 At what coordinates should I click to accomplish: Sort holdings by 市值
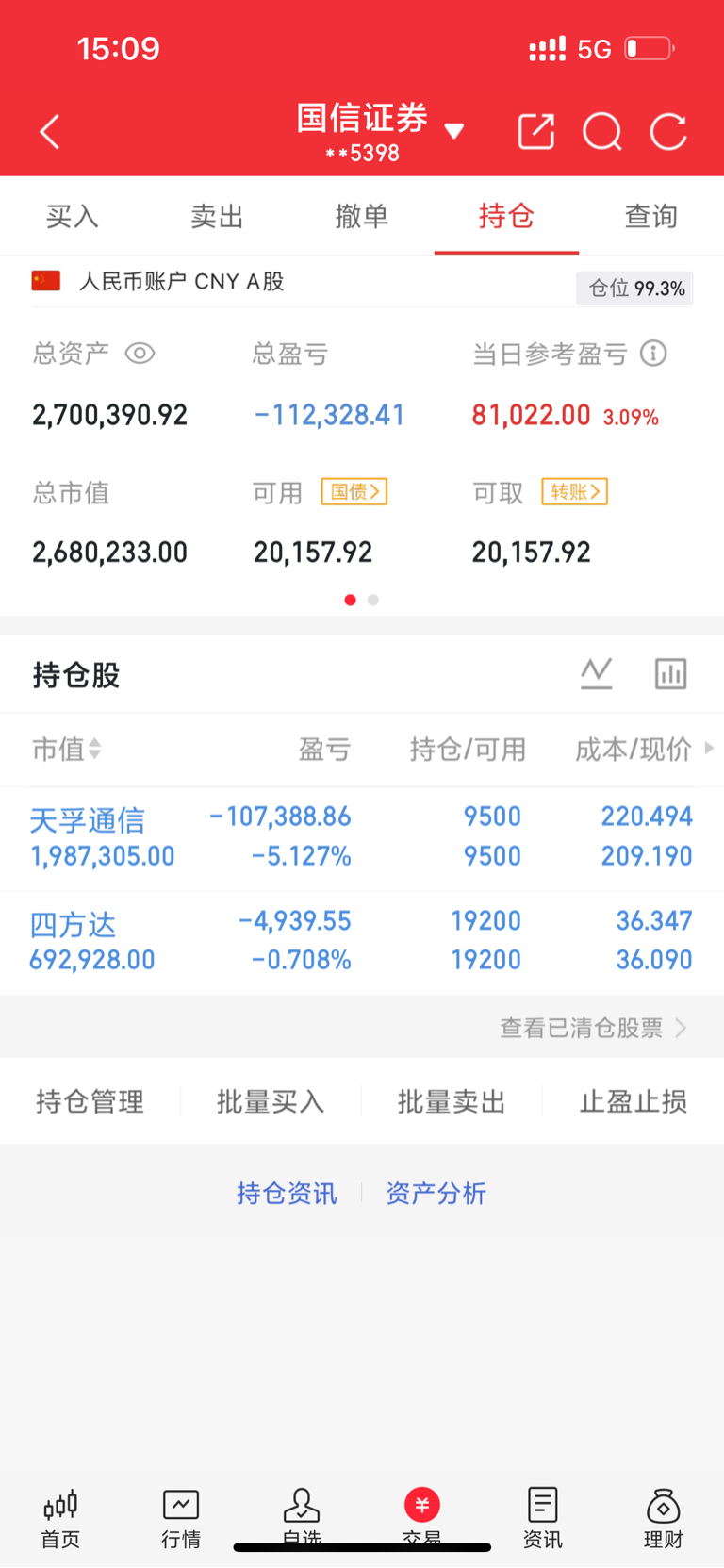pos(66,749)
